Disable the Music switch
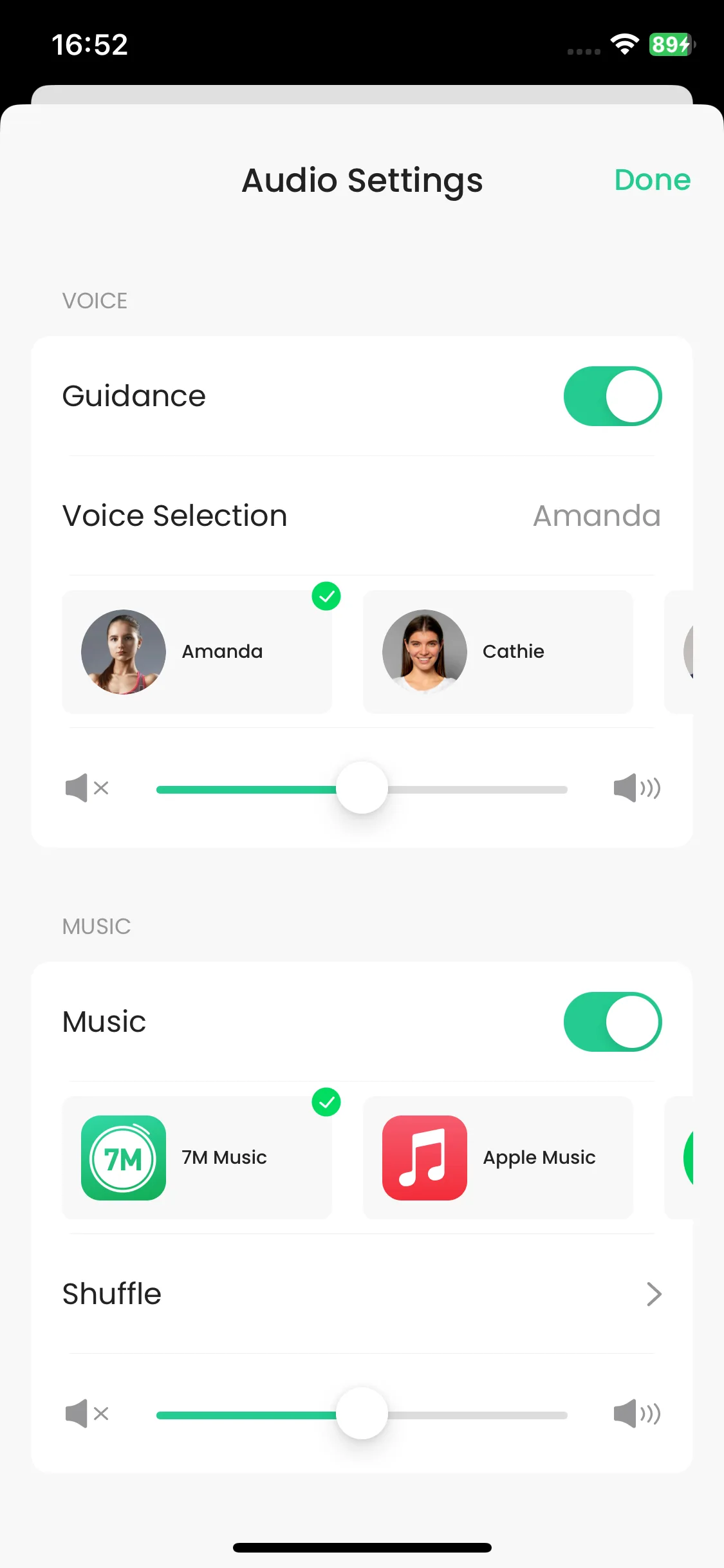The width and height of the screenshot is (724, 1568). coord(612,1022)
